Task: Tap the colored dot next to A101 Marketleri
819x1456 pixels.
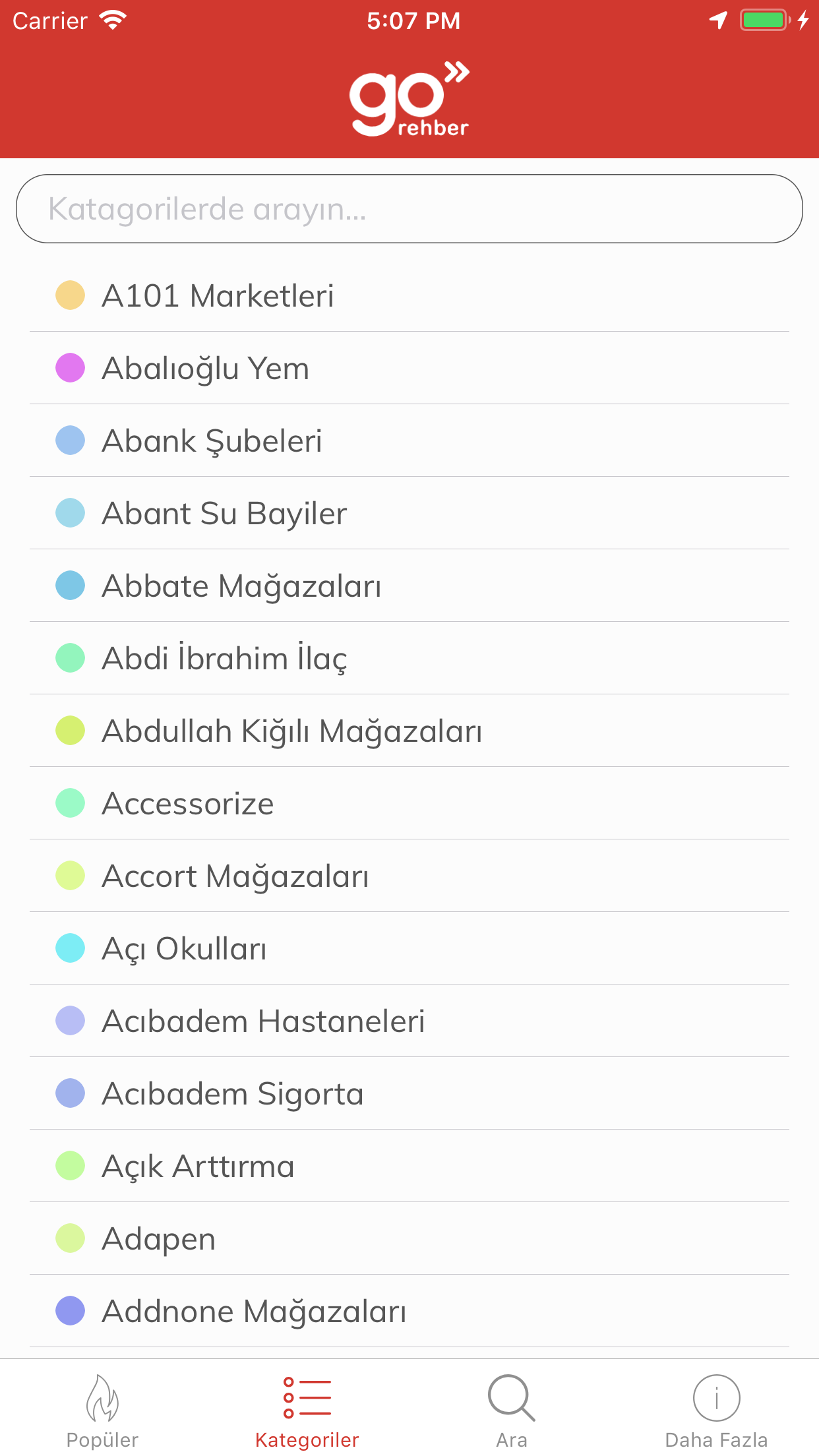Action: [70, 295]
